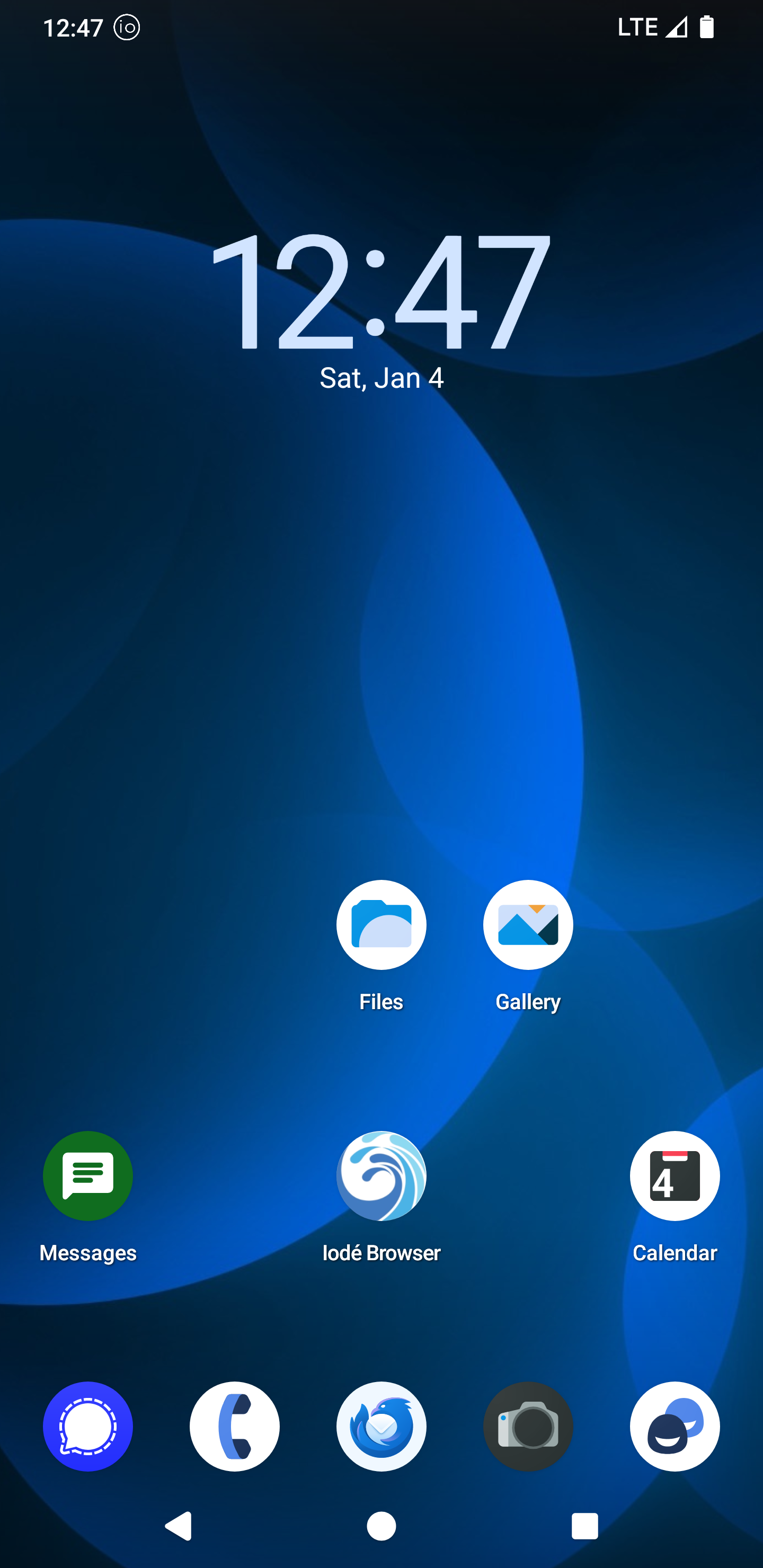Open the chat-face app in the dock

(x=675, y=1426)
